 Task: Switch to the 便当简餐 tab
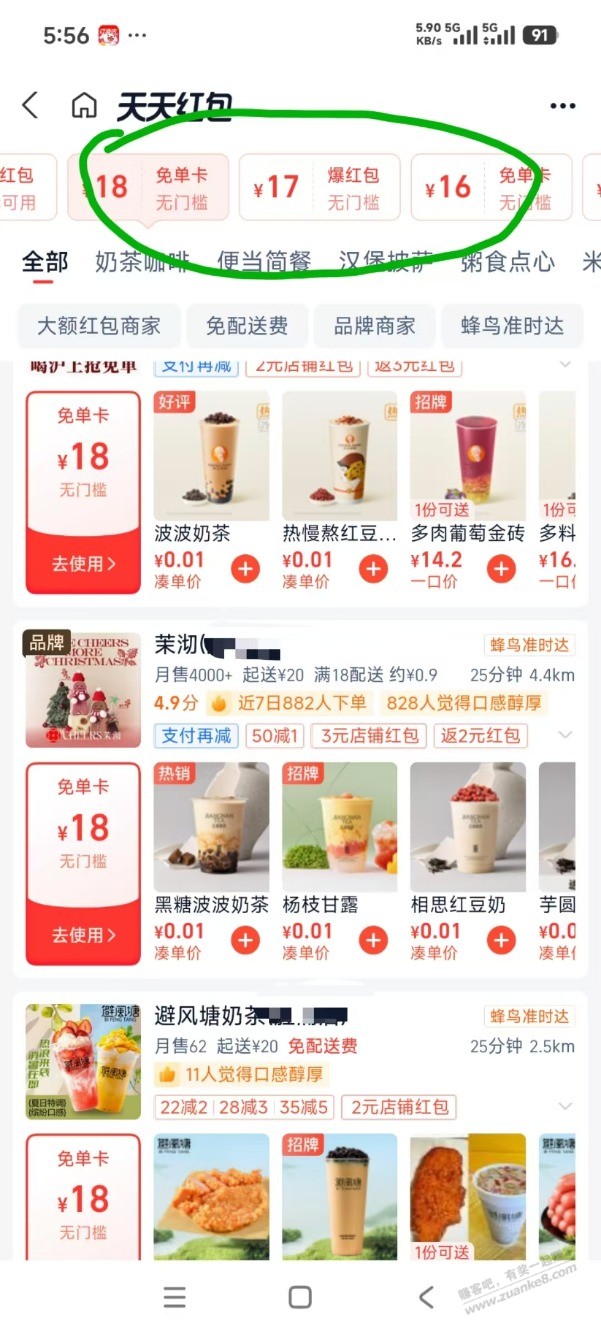(264, 262)
